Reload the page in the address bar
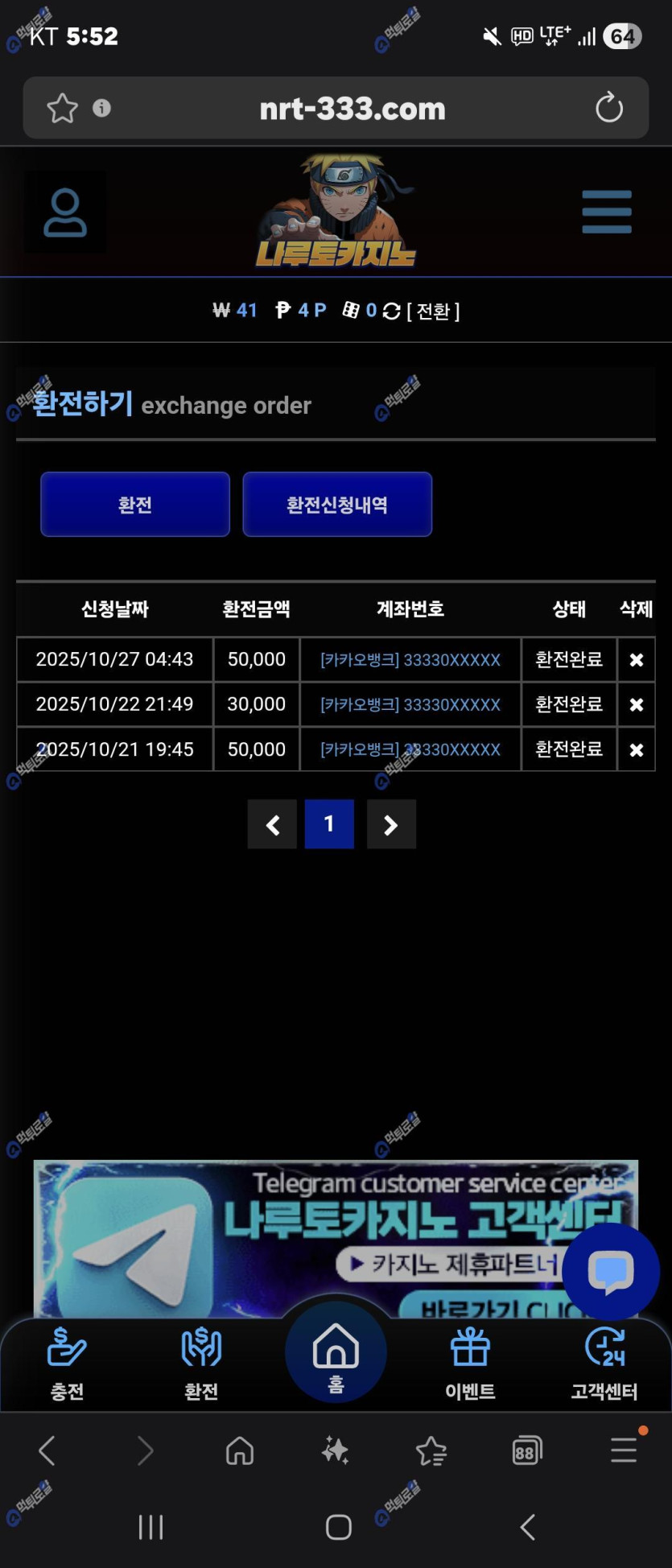This screenshot has height=1568, width=672. (608, 108)
